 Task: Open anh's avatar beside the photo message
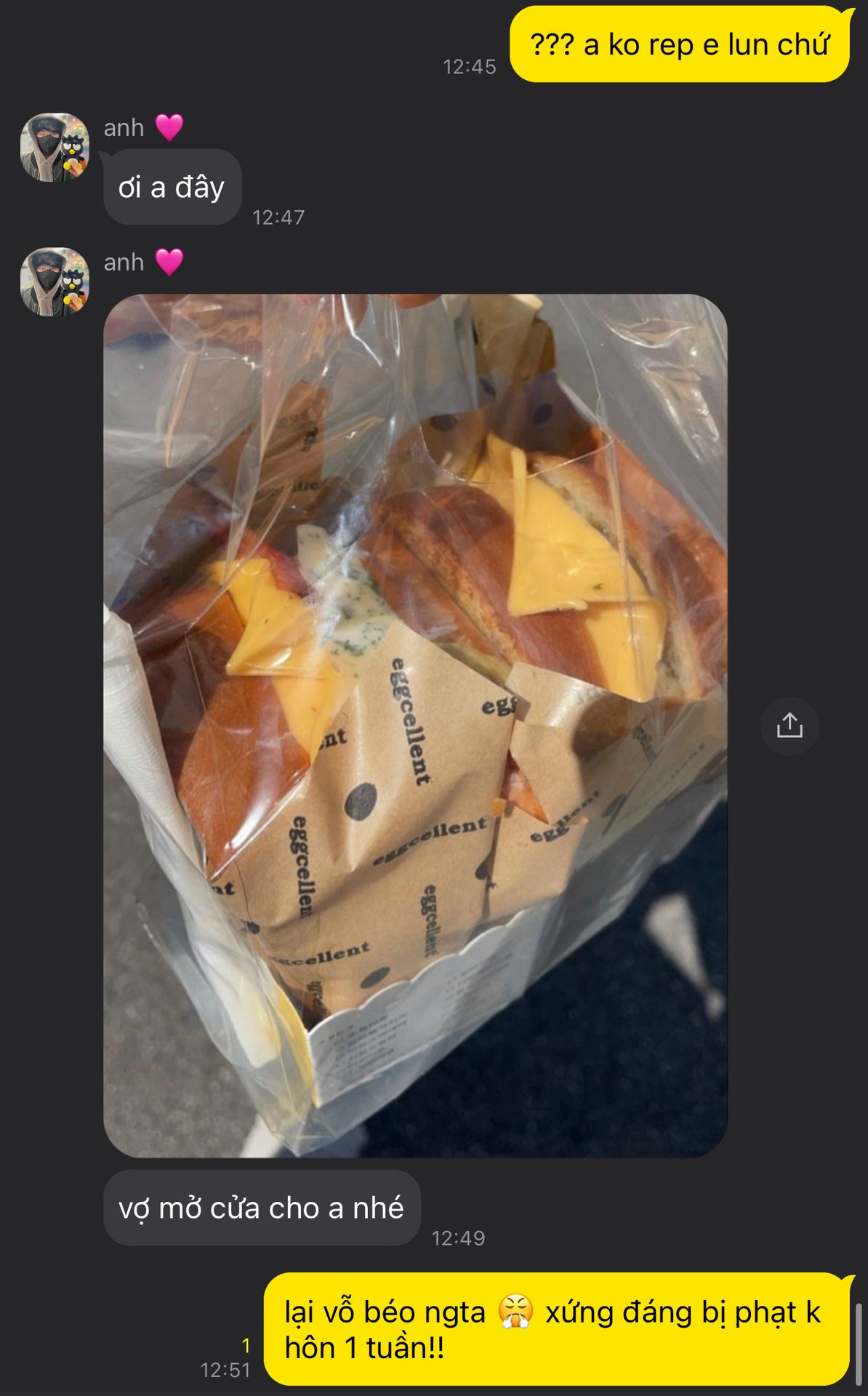tap(55, 281)
